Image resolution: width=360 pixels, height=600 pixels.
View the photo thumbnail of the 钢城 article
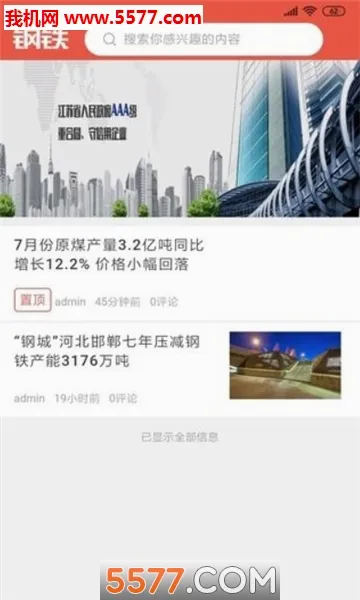click(285, 365)
